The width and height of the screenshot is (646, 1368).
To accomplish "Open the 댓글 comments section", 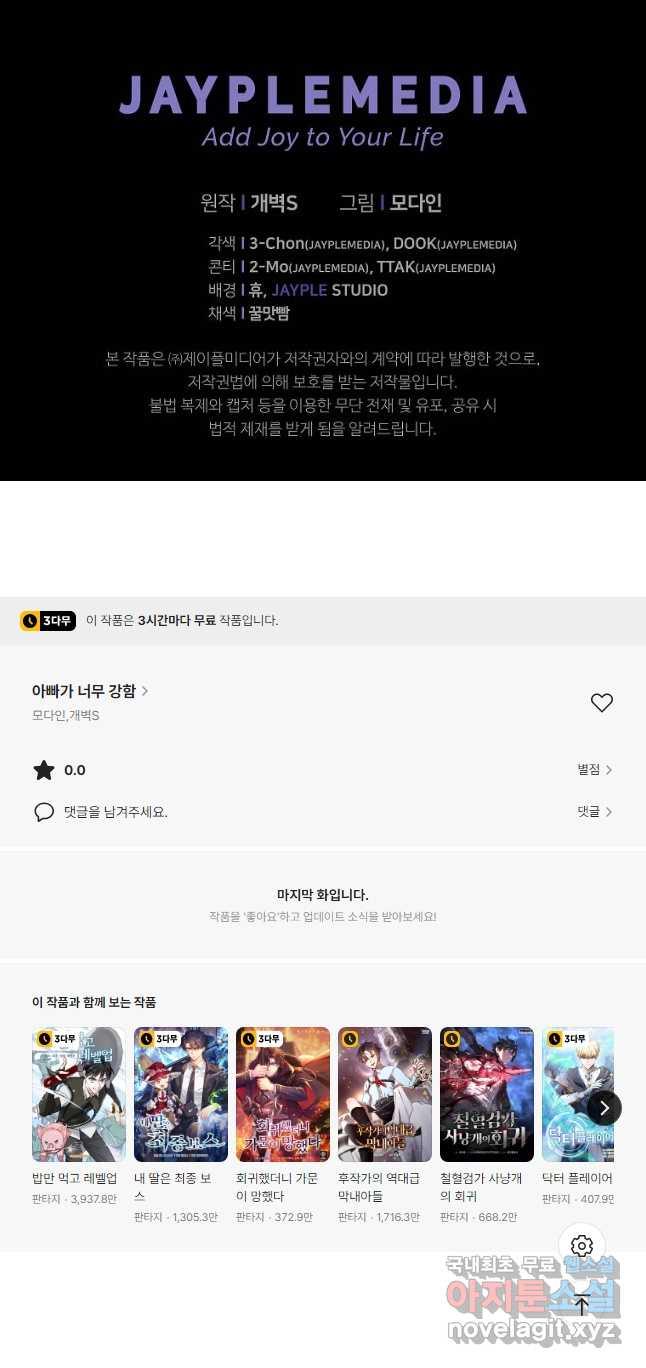I will click(594, 812).
